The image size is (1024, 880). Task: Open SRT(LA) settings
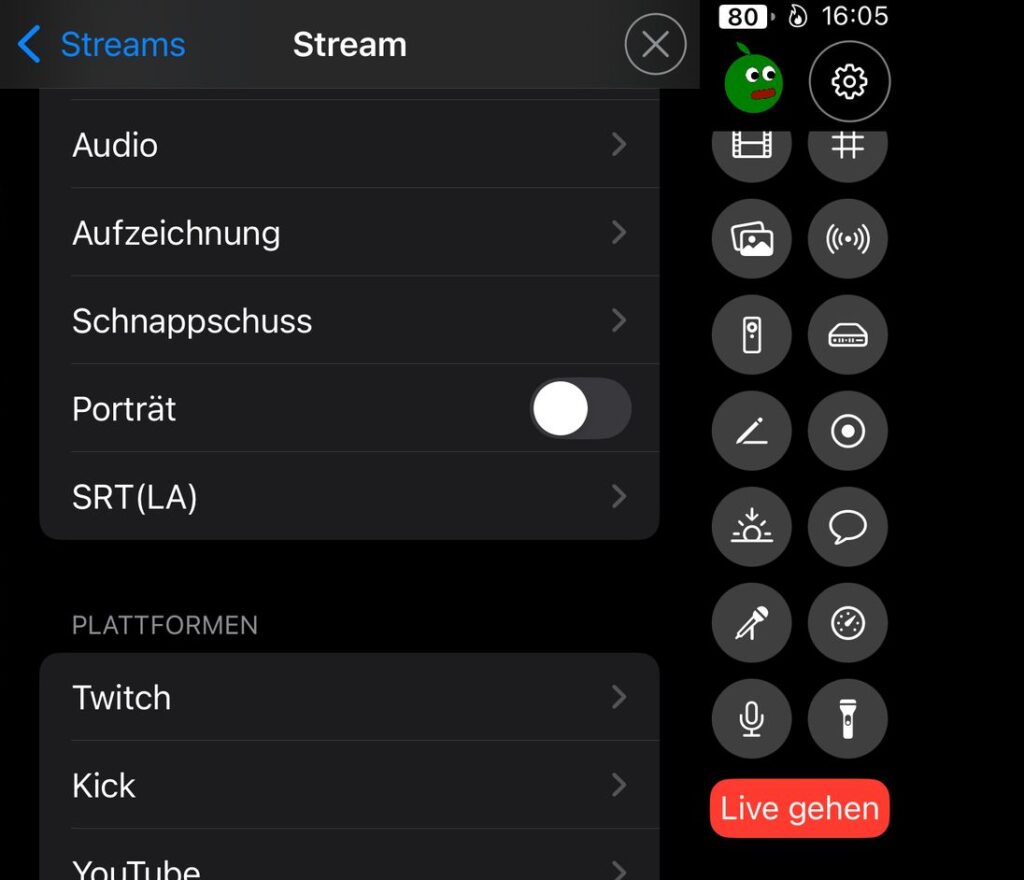pyautogui.click(x=349, y=497)
